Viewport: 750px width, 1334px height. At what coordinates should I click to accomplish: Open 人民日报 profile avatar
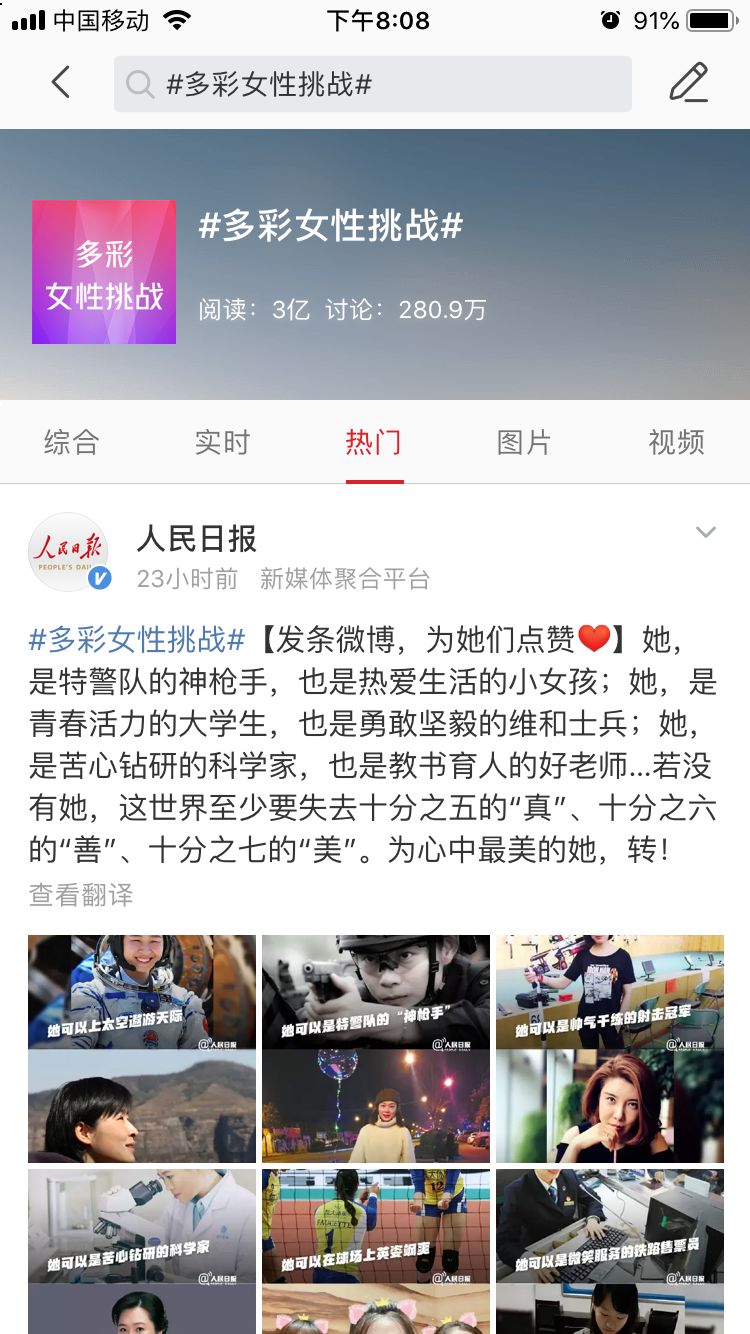[x=68, y=553]
